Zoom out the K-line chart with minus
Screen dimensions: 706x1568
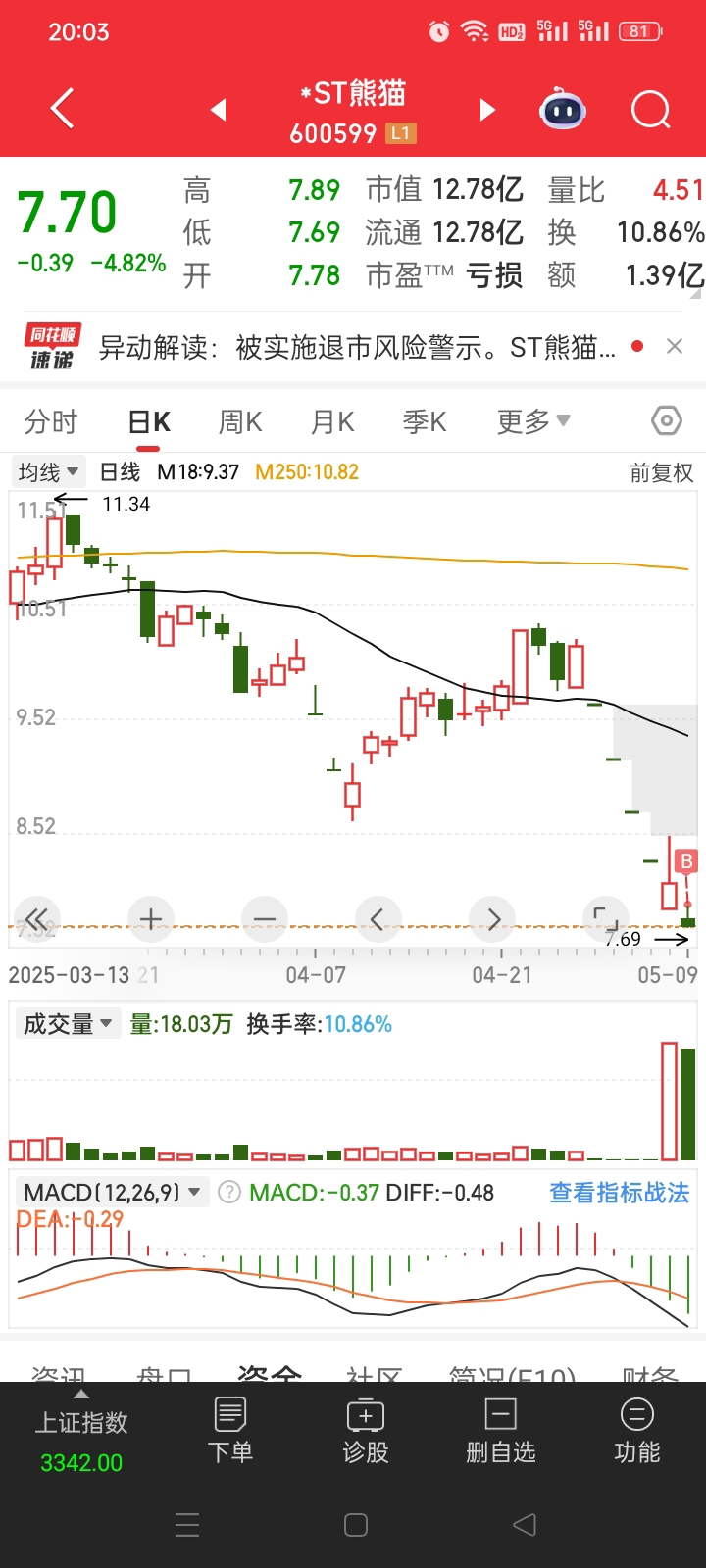click(265, 919)
